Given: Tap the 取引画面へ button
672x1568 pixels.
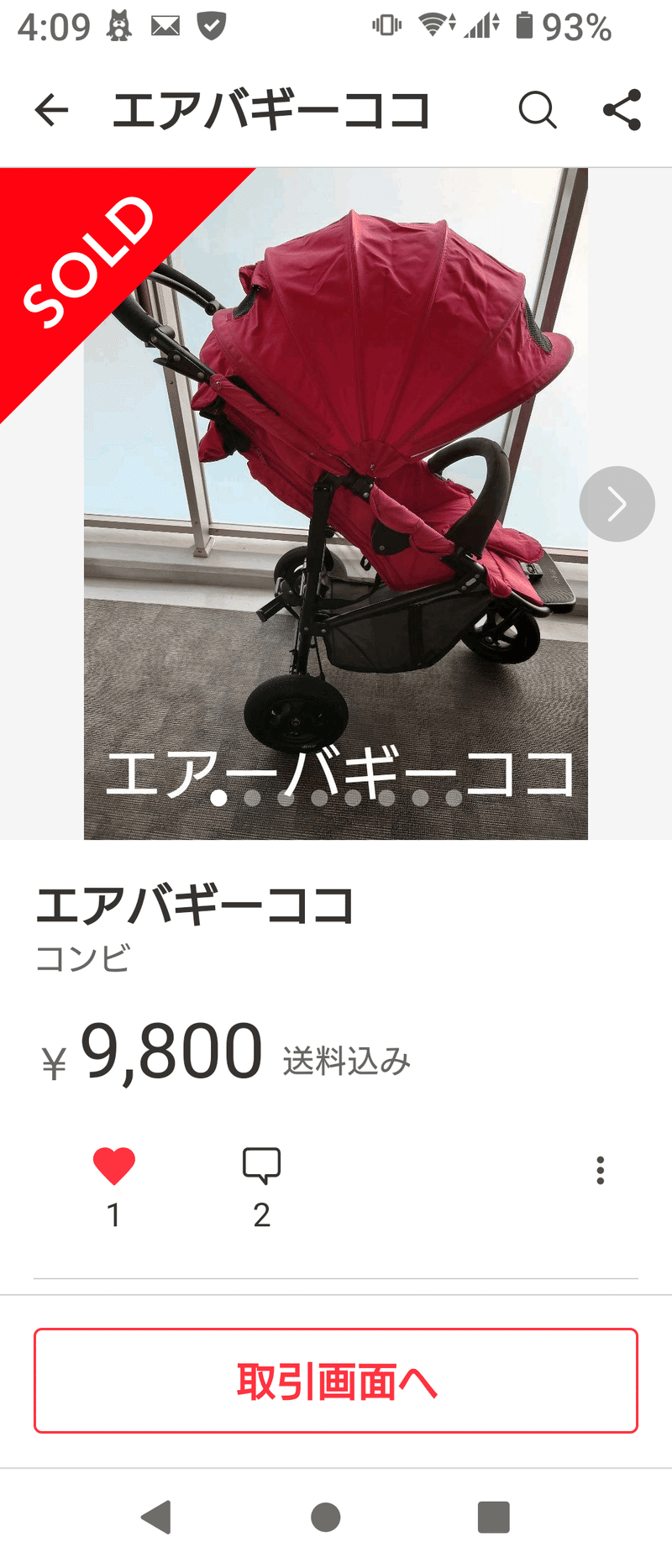Looking at the screenshot, I should click(336, 1381).
